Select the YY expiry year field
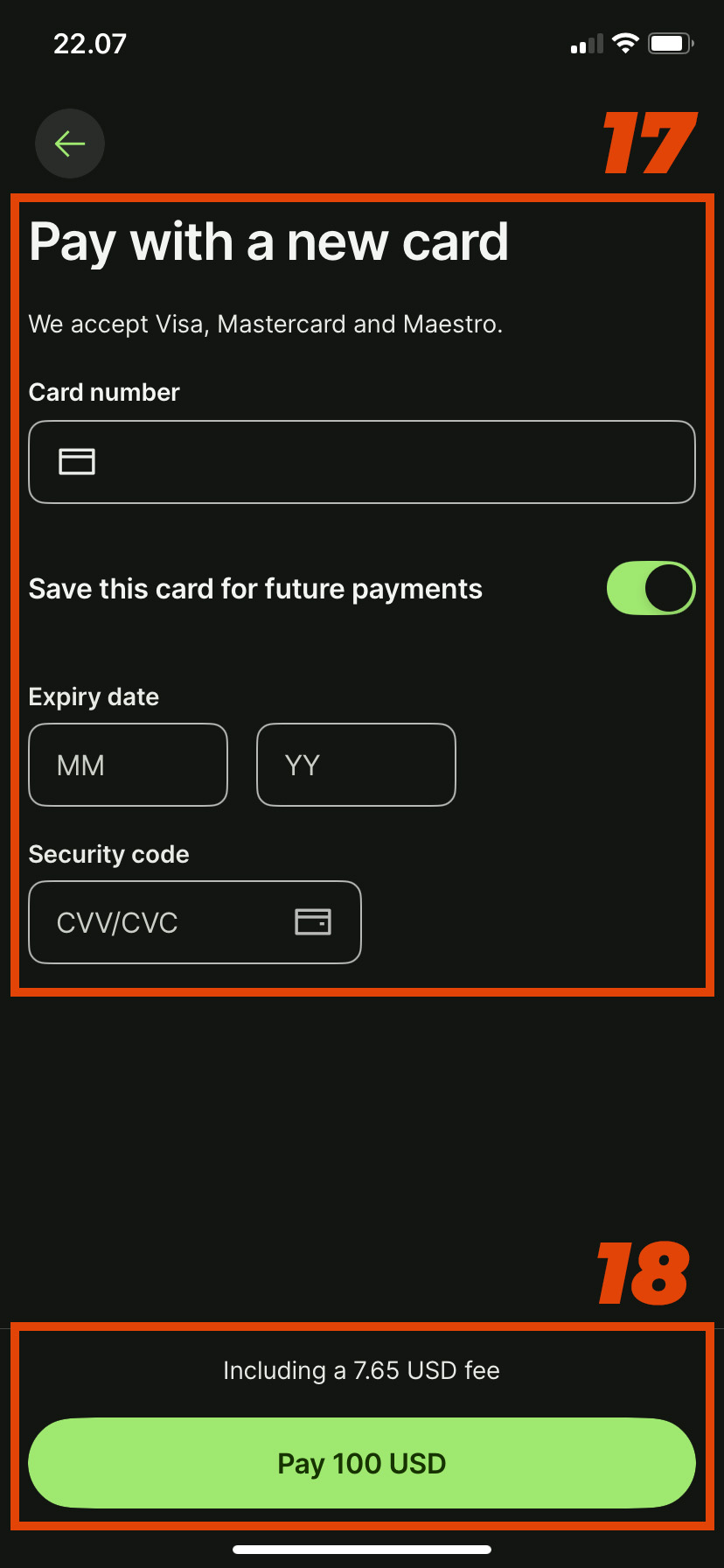Viewport: 724px width, 1568px height. pyautogui.click(x=356, y=765)
